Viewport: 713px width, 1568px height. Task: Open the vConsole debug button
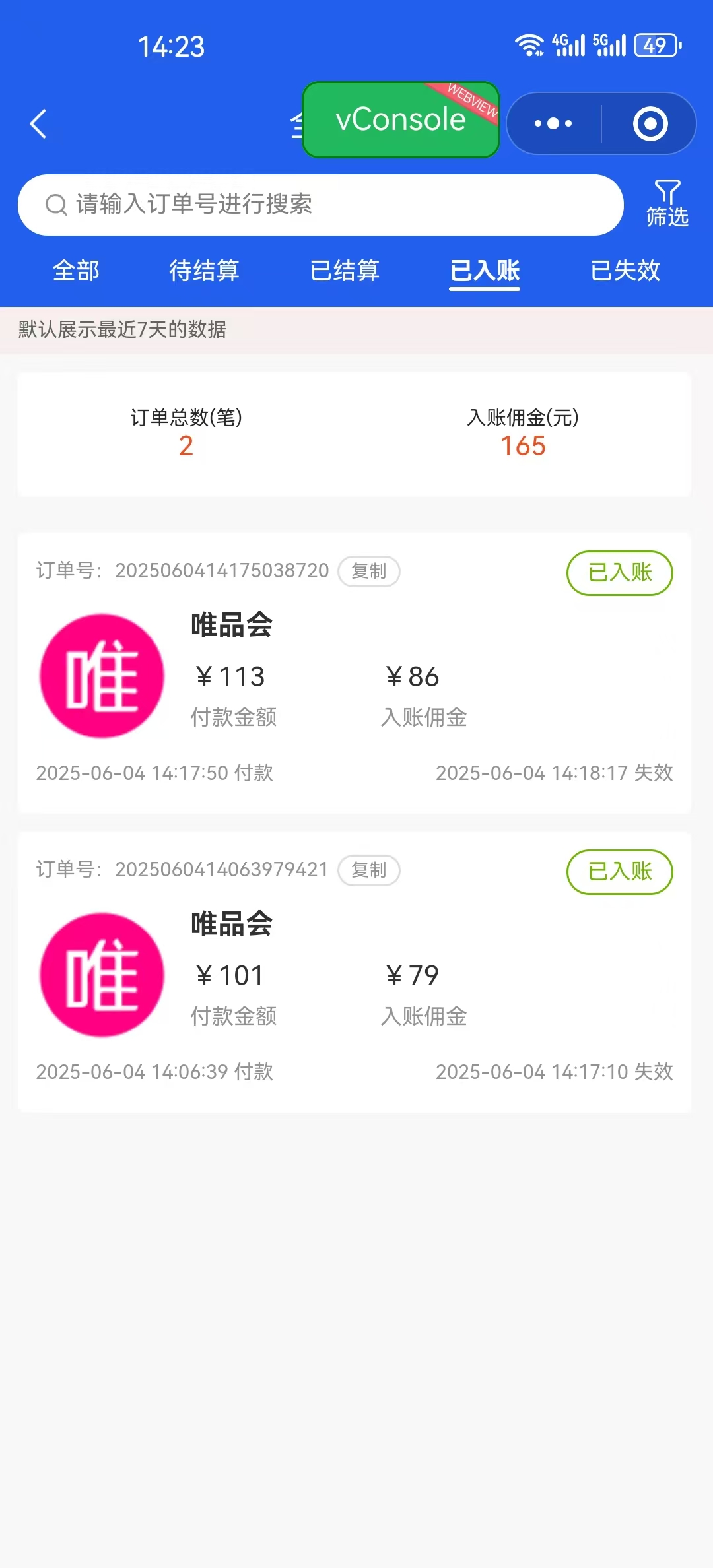click(401, 119)
